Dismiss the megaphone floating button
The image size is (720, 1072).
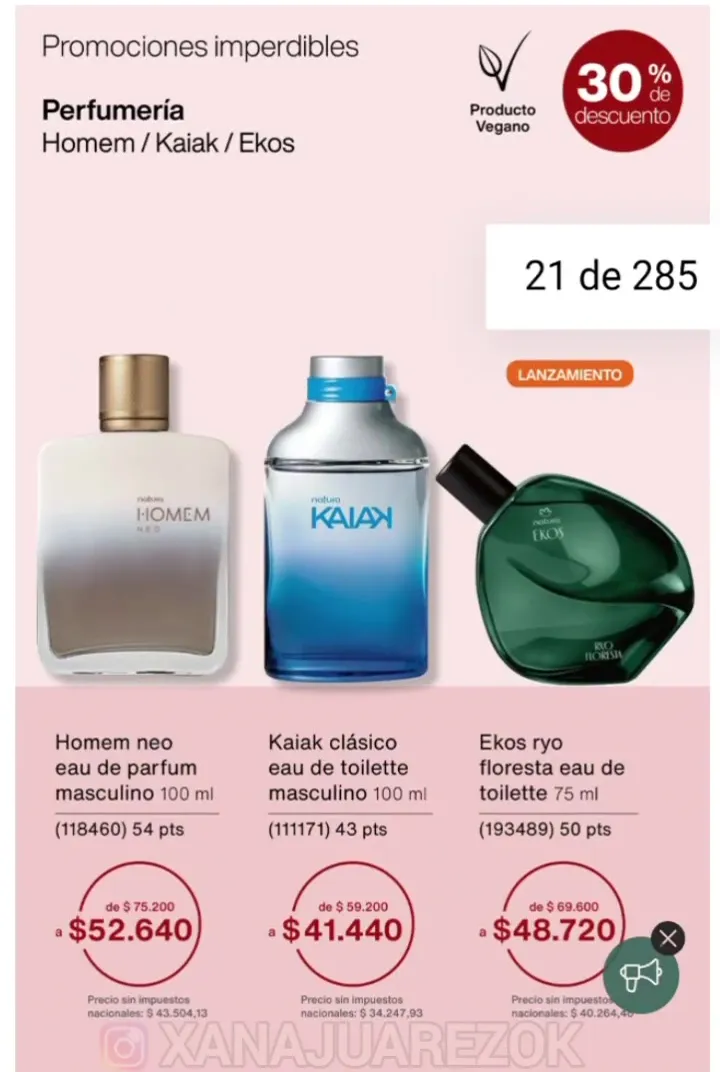(668, 939)
